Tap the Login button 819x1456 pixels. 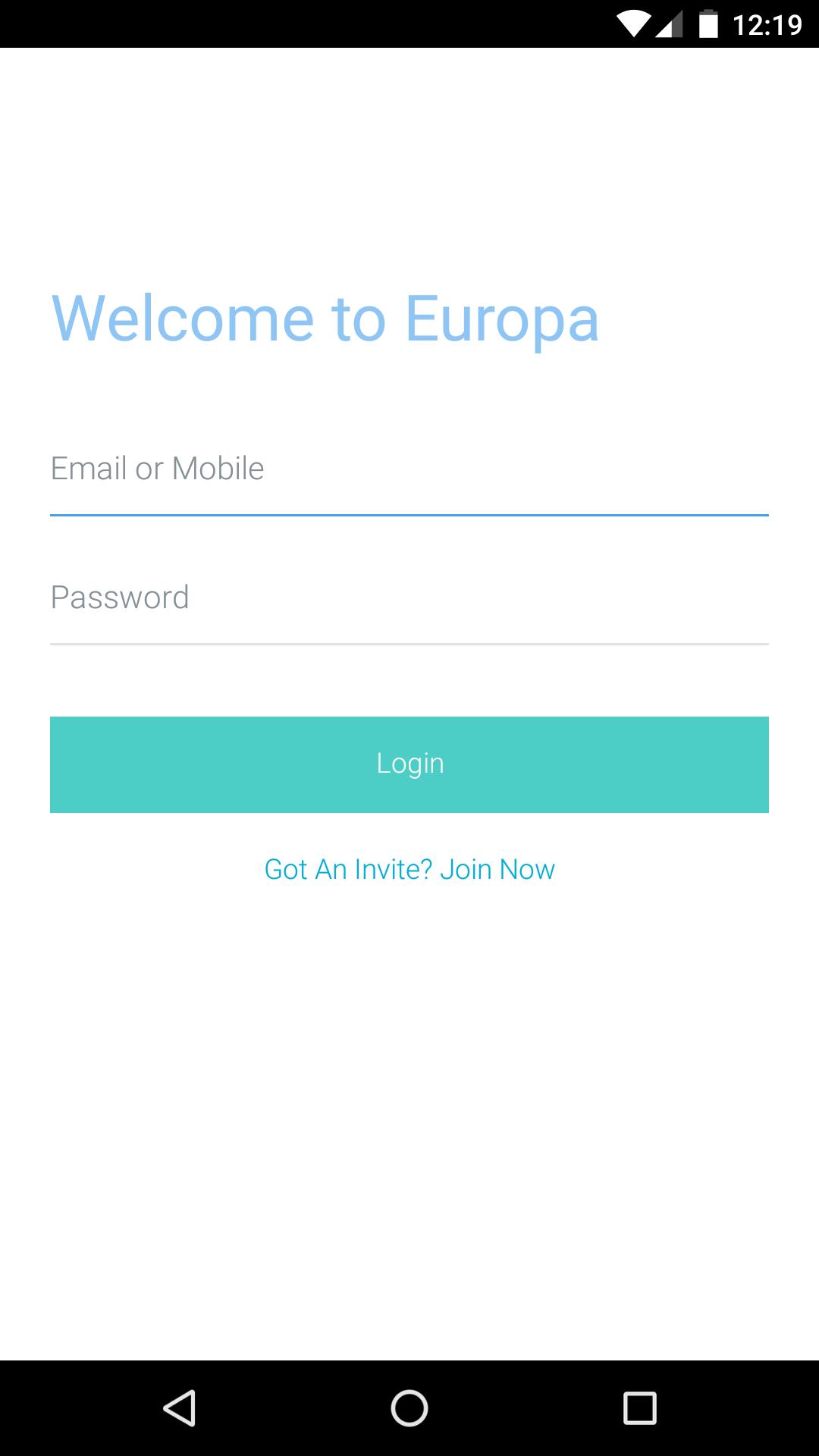tap(409, 764)
